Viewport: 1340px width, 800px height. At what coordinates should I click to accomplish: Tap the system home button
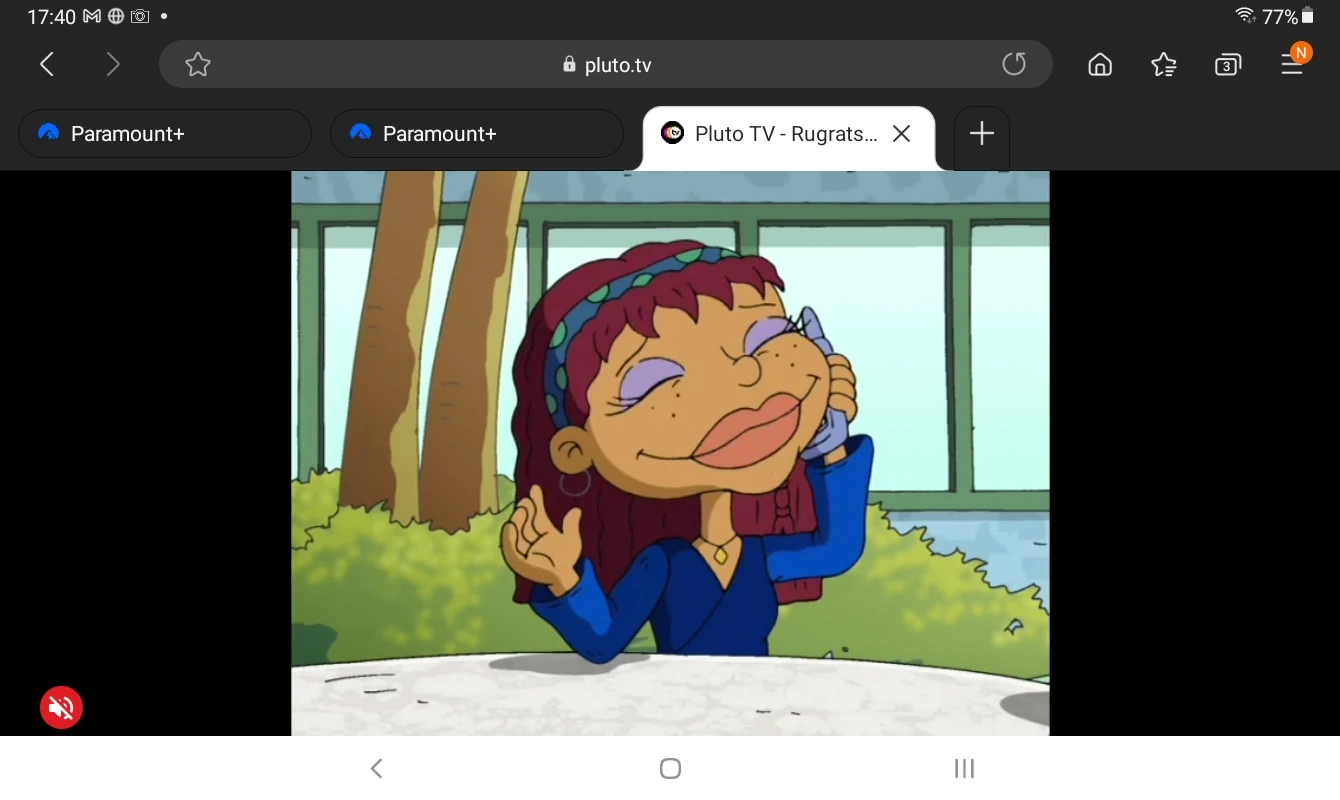[x=670, y=768]
